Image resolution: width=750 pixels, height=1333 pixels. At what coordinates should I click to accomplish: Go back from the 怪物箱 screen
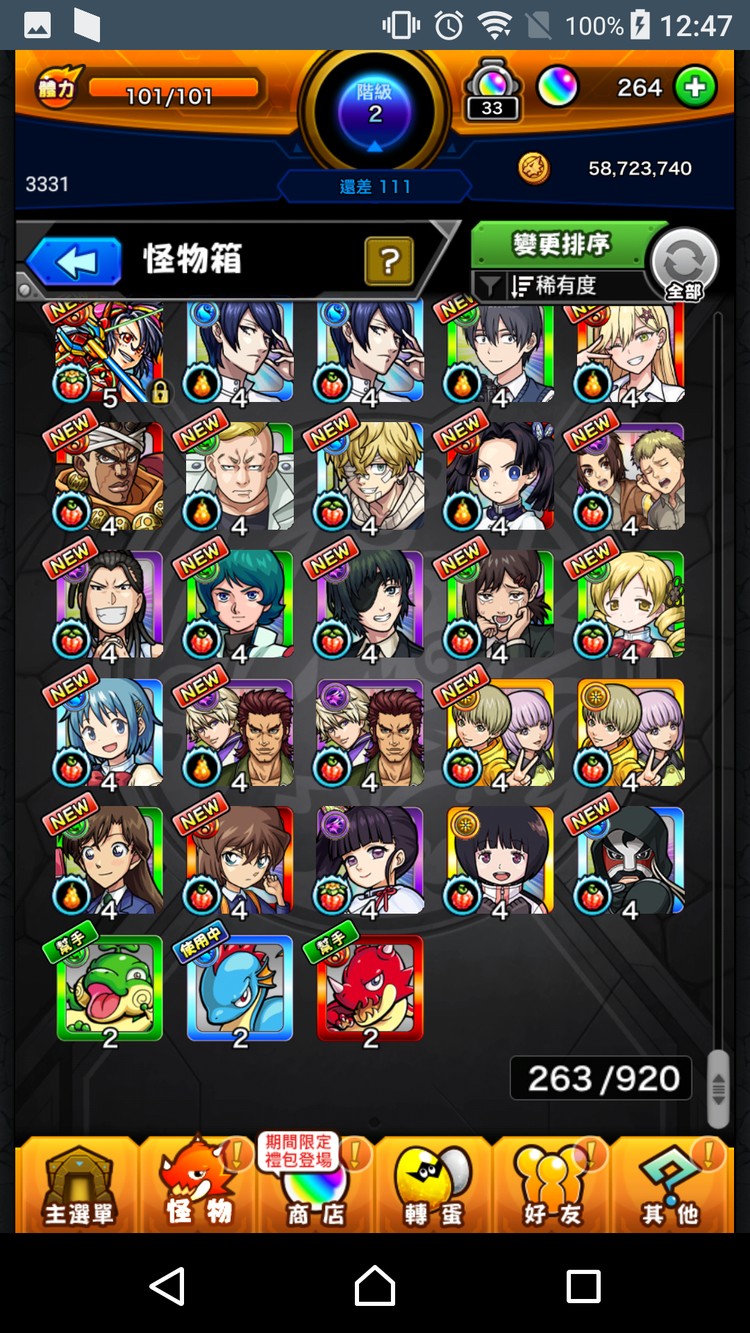pos(75,261)
